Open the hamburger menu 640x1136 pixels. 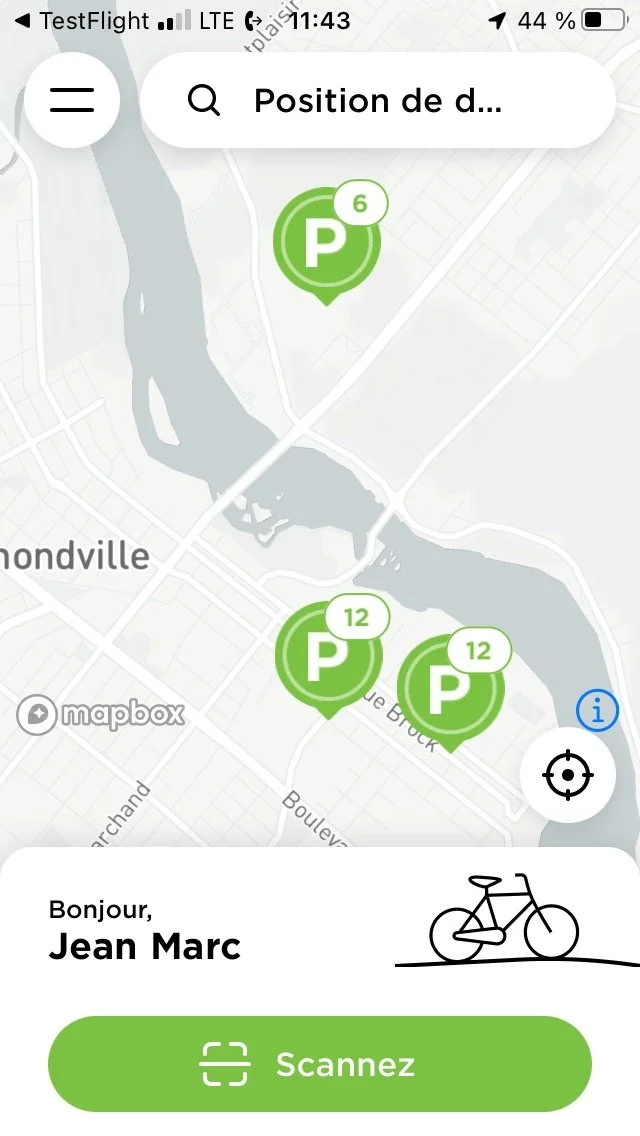(71, 100)
